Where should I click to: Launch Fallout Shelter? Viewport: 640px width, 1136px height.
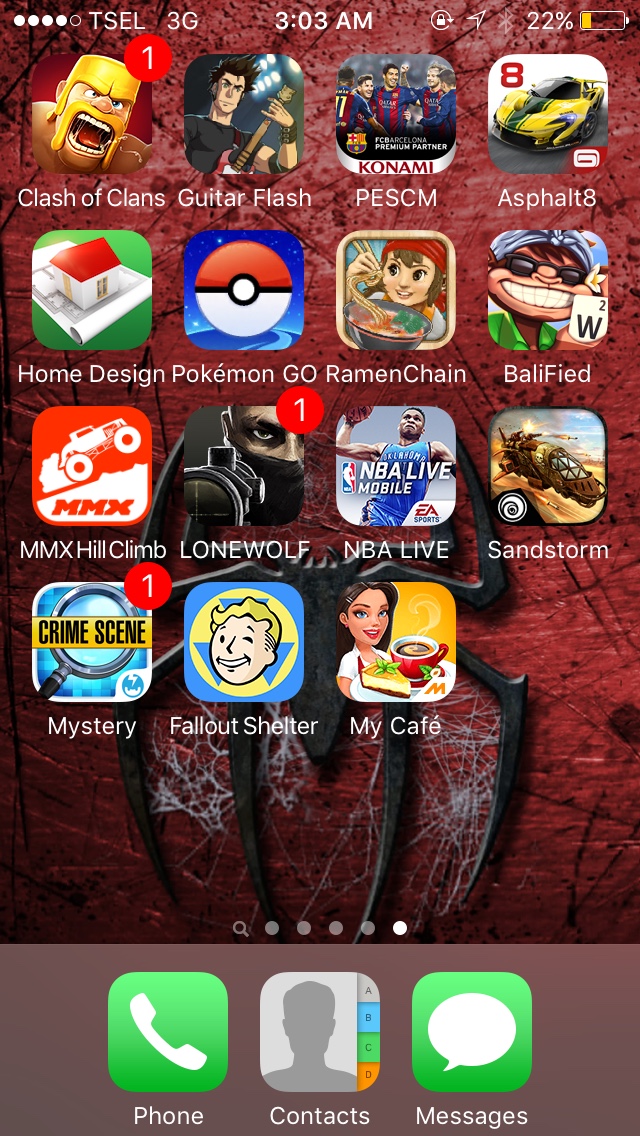(x=244, y=642)
